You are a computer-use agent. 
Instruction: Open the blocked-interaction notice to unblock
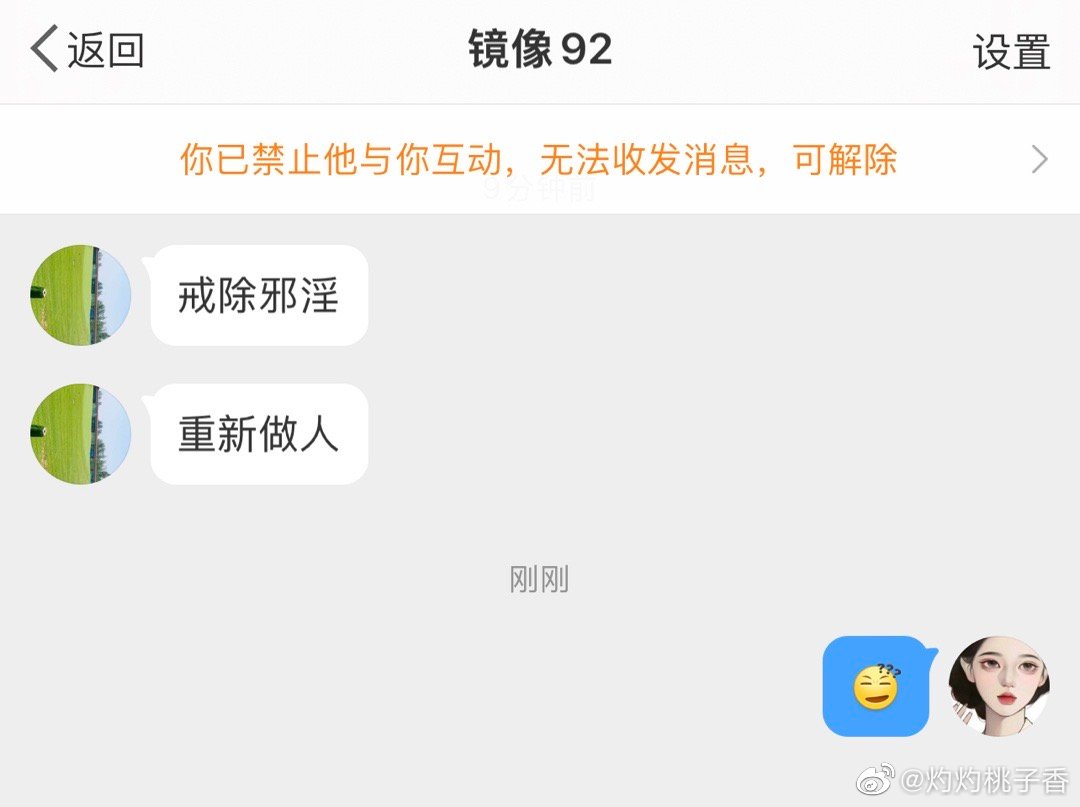pos(540,160)
